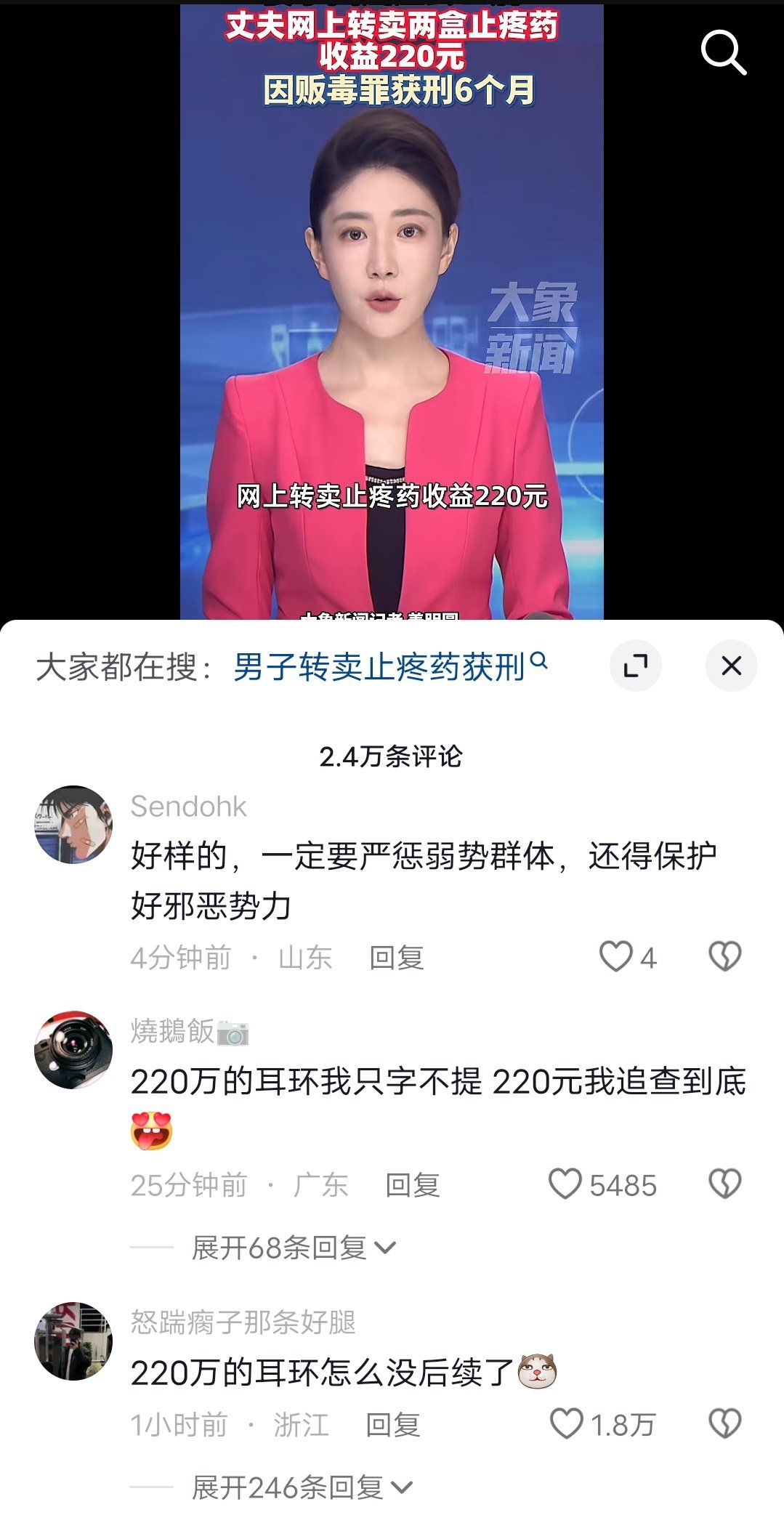Expand the 246 replies

301,1488
